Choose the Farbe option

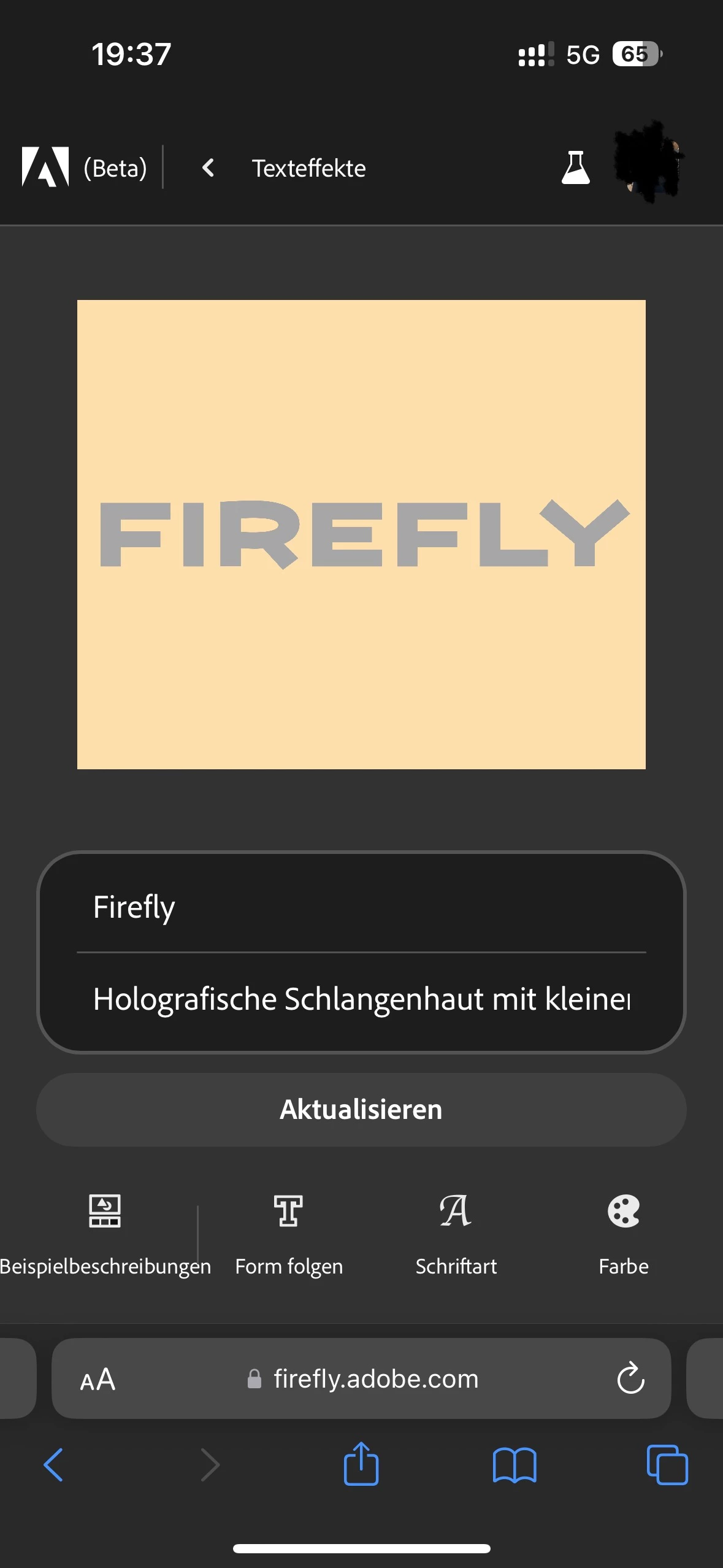pyautogui.click(x=623, y=1233)
